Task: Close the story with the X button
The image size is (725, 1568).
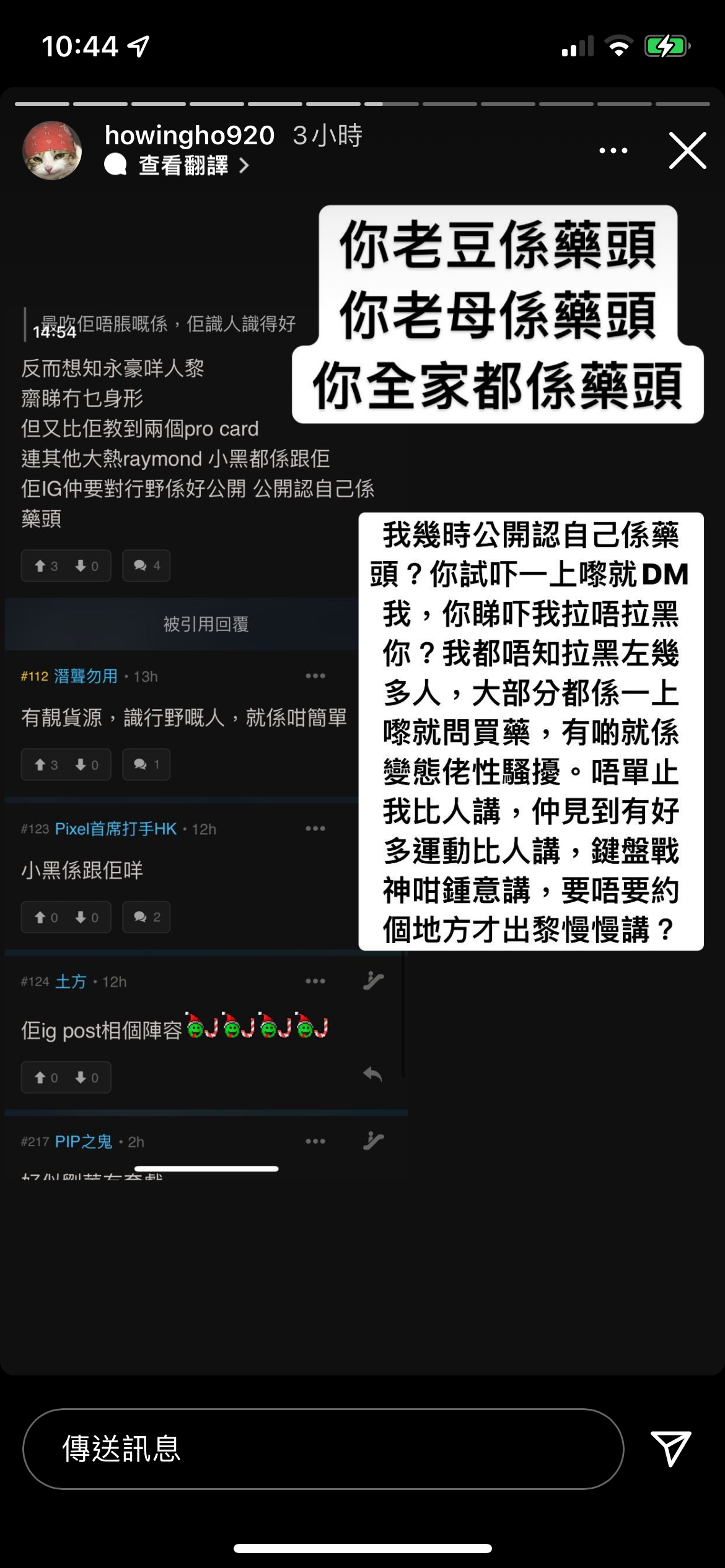Action: 687,150
